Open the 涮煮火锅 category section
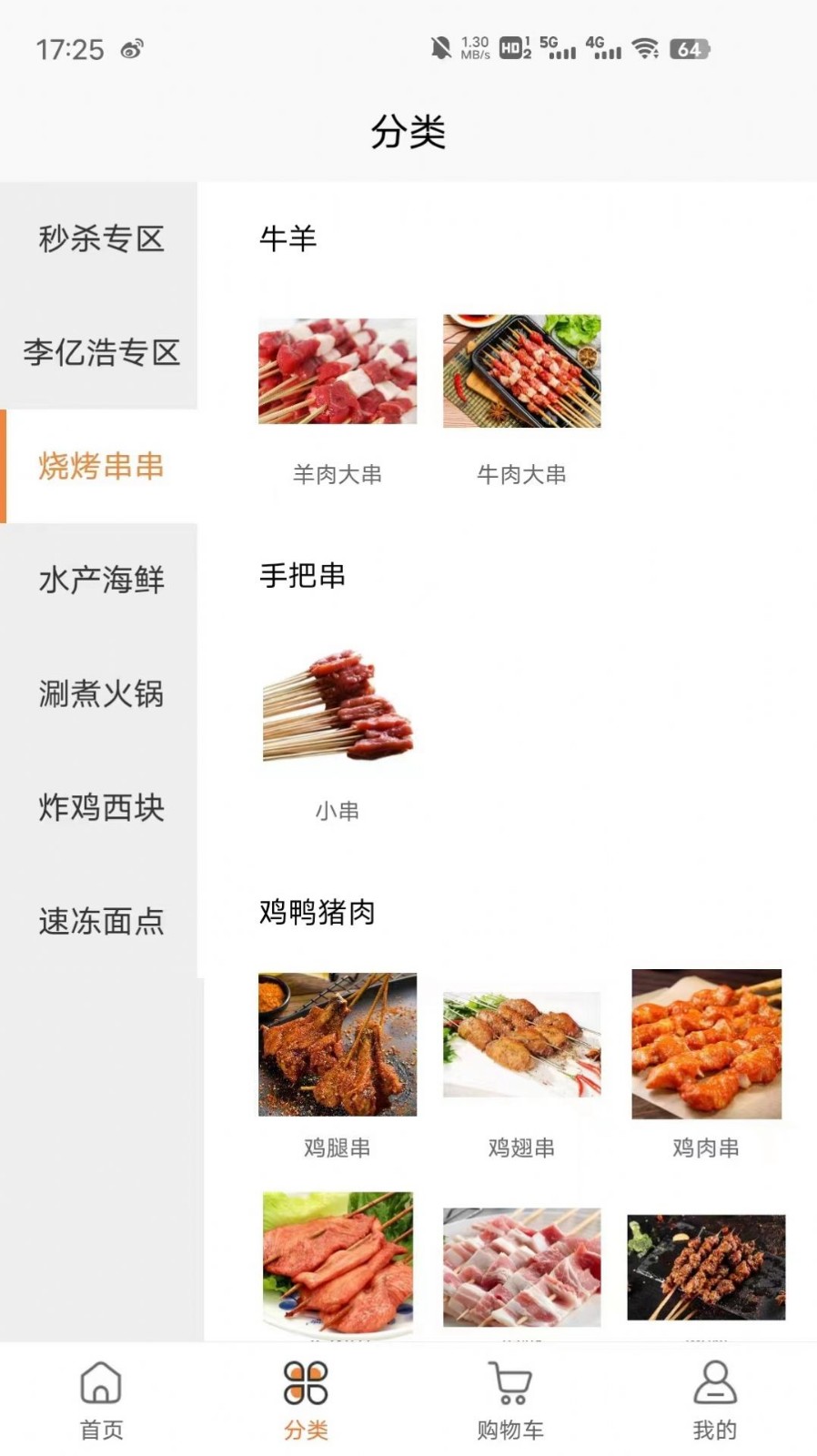 (x=99, y=694)
